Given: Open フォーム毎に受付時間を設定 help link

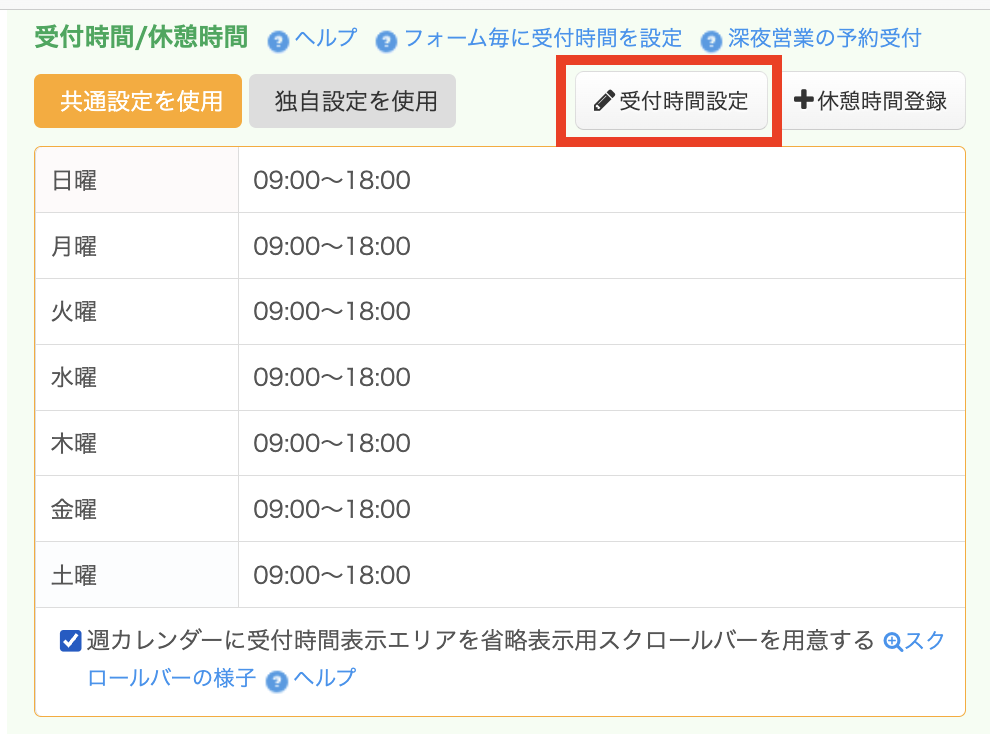Looking at the screenshot, I should pos(541,39).
